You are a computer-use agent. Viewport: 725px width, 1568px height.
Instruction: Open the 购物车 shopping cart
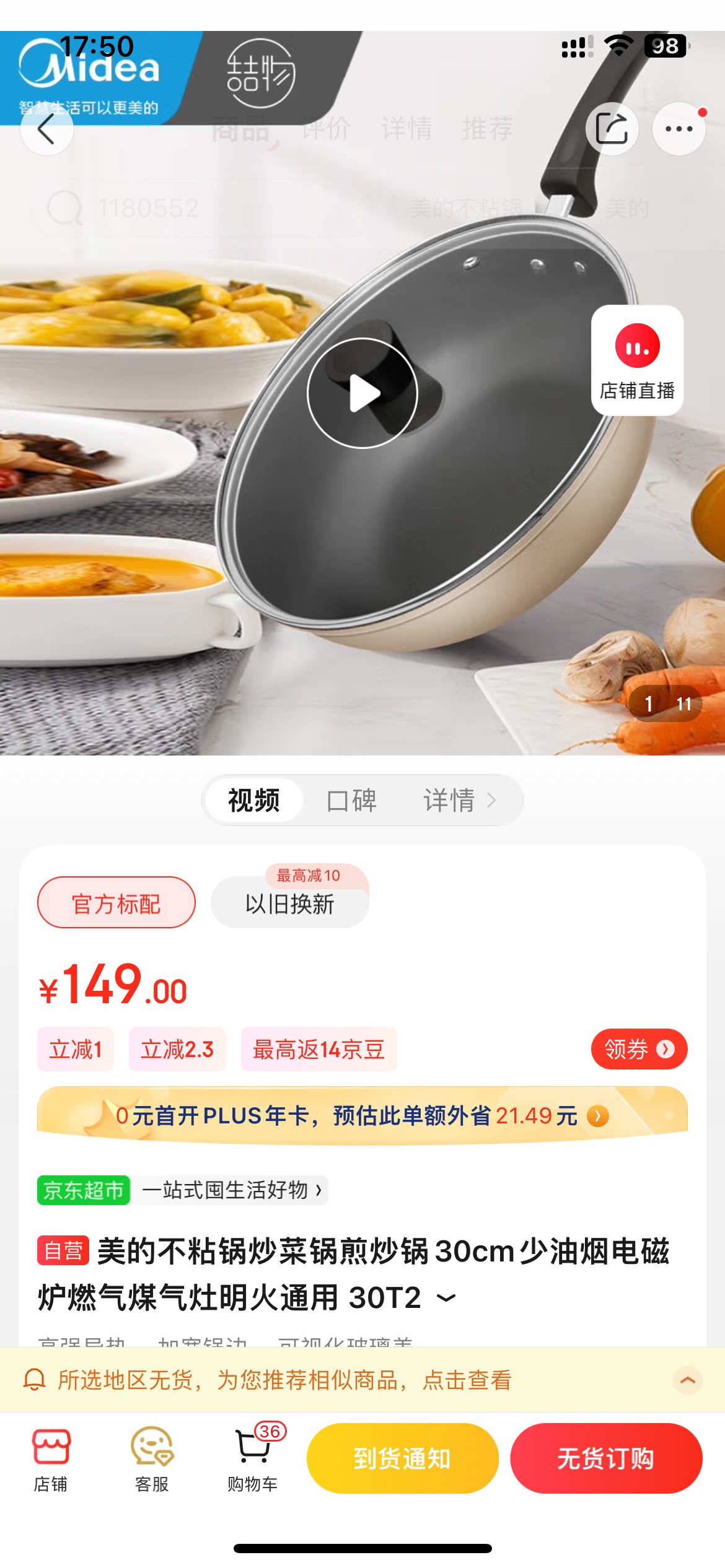point(253,1458)
